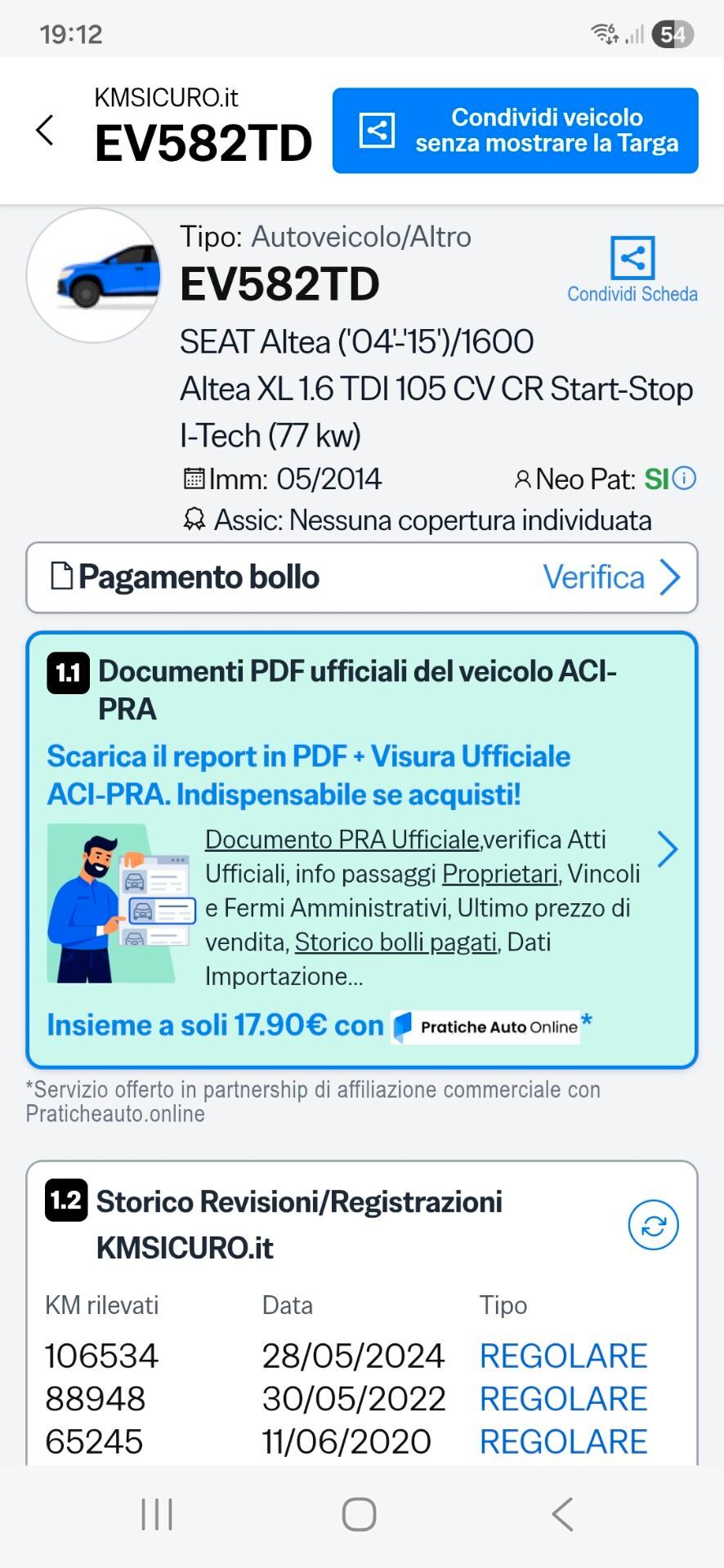Go back using the header arrow
The height and width of the screenshot is (1568, 724).
45,131
